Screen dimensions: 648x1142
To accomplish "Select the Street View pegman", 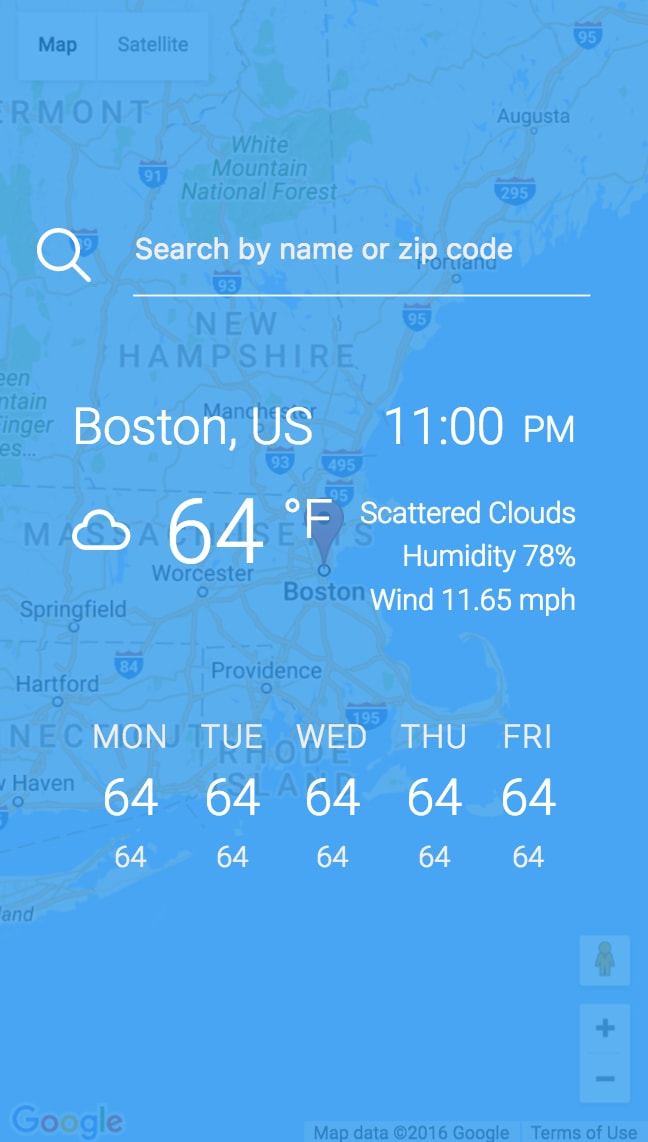I will click(604, 961).
